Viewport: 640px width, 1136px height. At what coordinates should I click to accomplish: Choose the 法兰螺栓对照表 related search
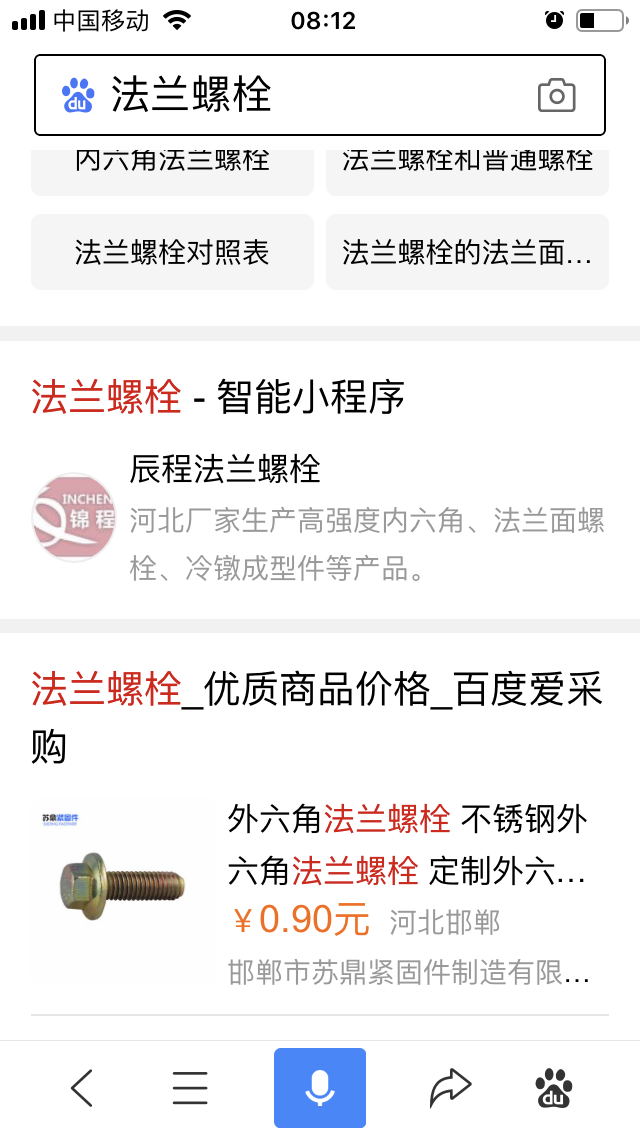[x=172, y=252]
